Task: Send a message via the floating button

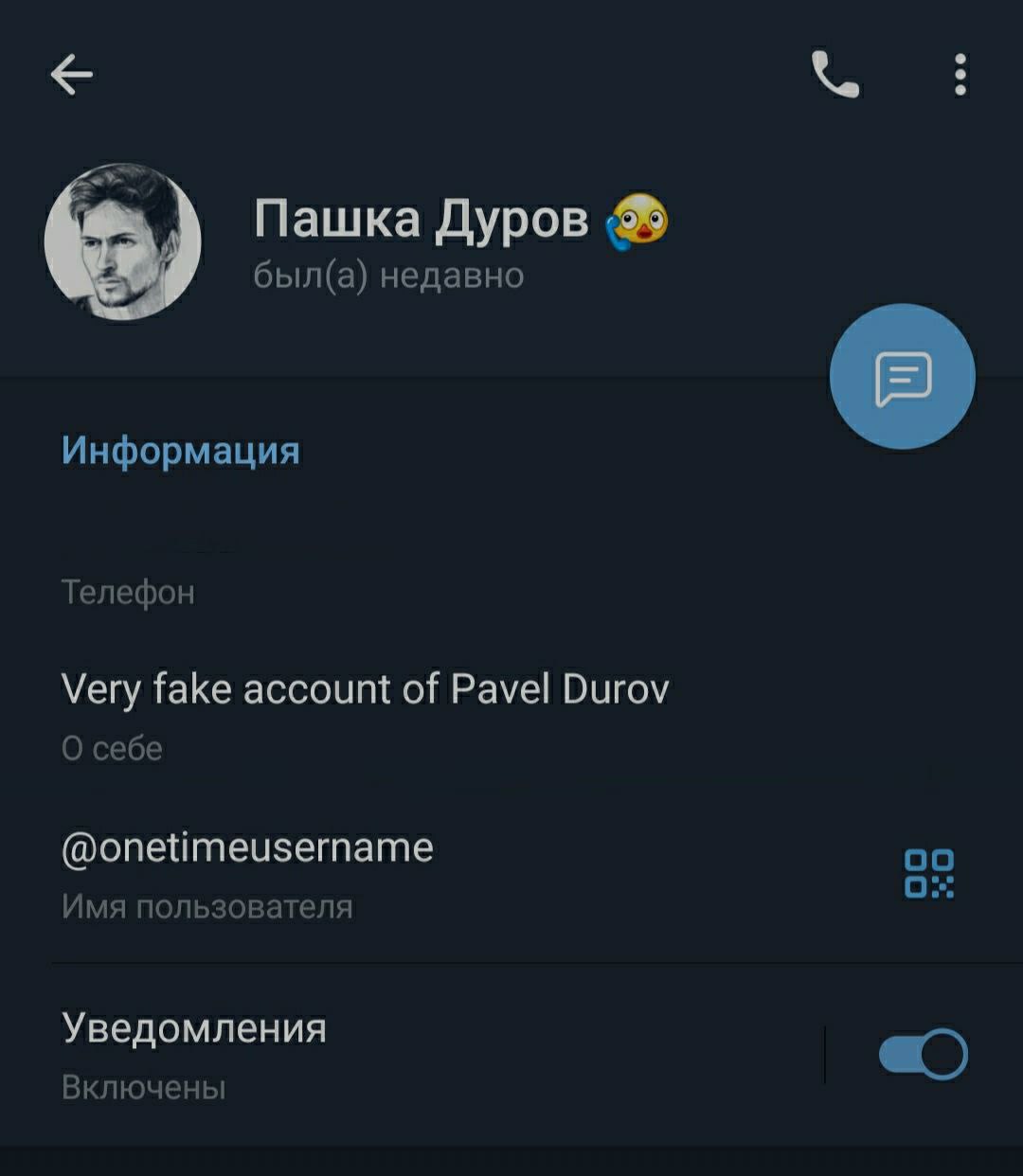Action: 902,377
